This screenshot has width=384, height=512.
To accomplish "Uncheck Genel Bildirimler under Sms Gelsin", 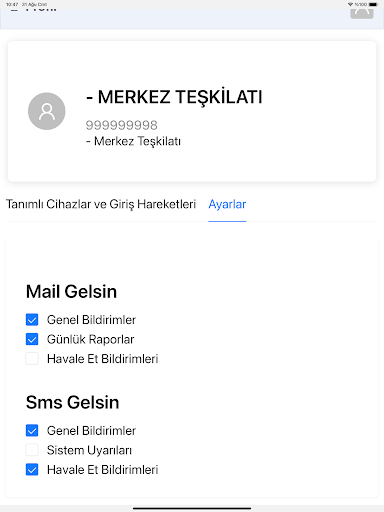I will [32, 430].
